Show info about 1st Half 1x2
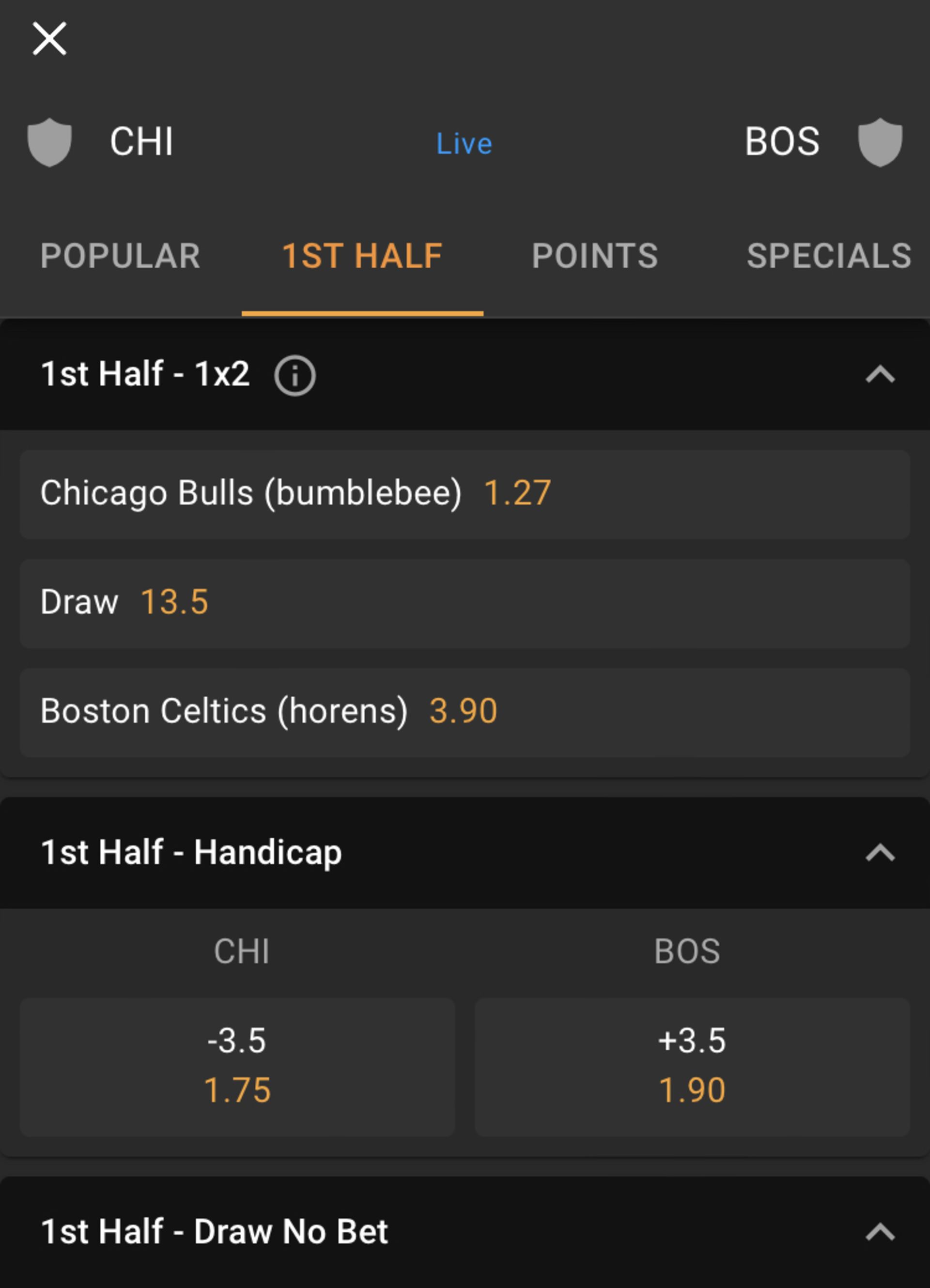 294,375
